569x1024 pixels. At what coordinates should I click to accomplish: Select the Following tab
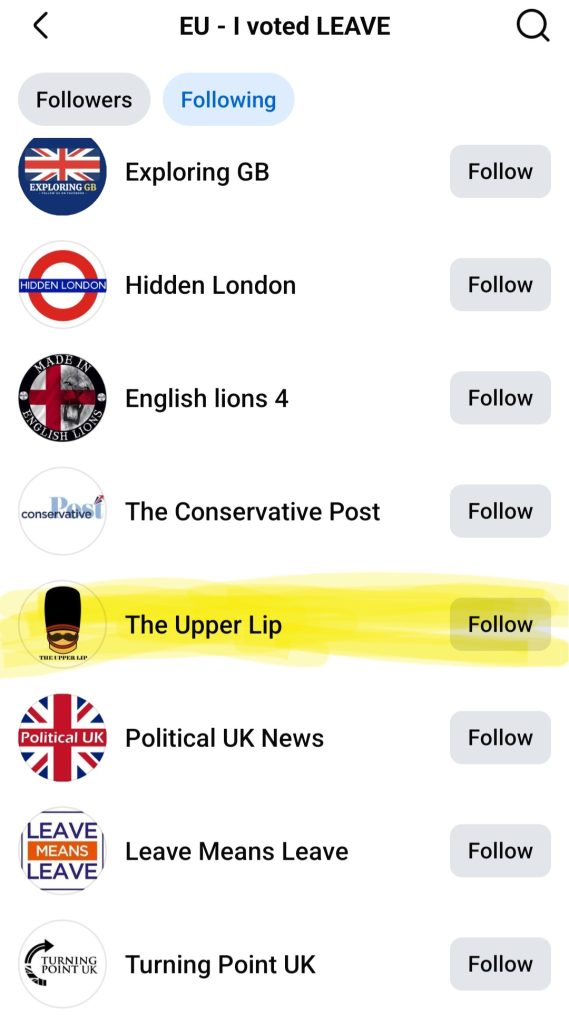pyautogui.click(x=228, y=99)
